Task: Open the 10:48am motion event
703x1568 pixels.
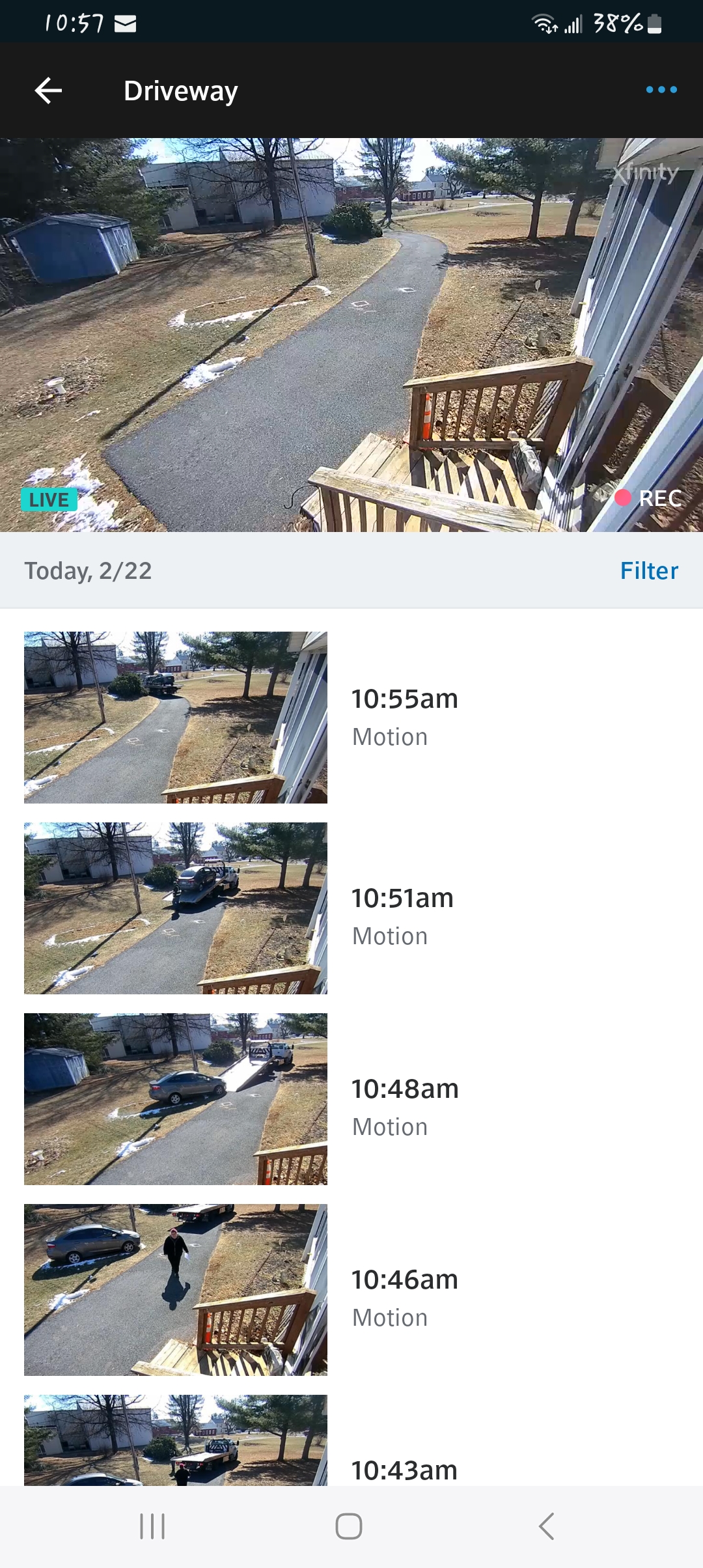Action: (x=176, y=1099)
